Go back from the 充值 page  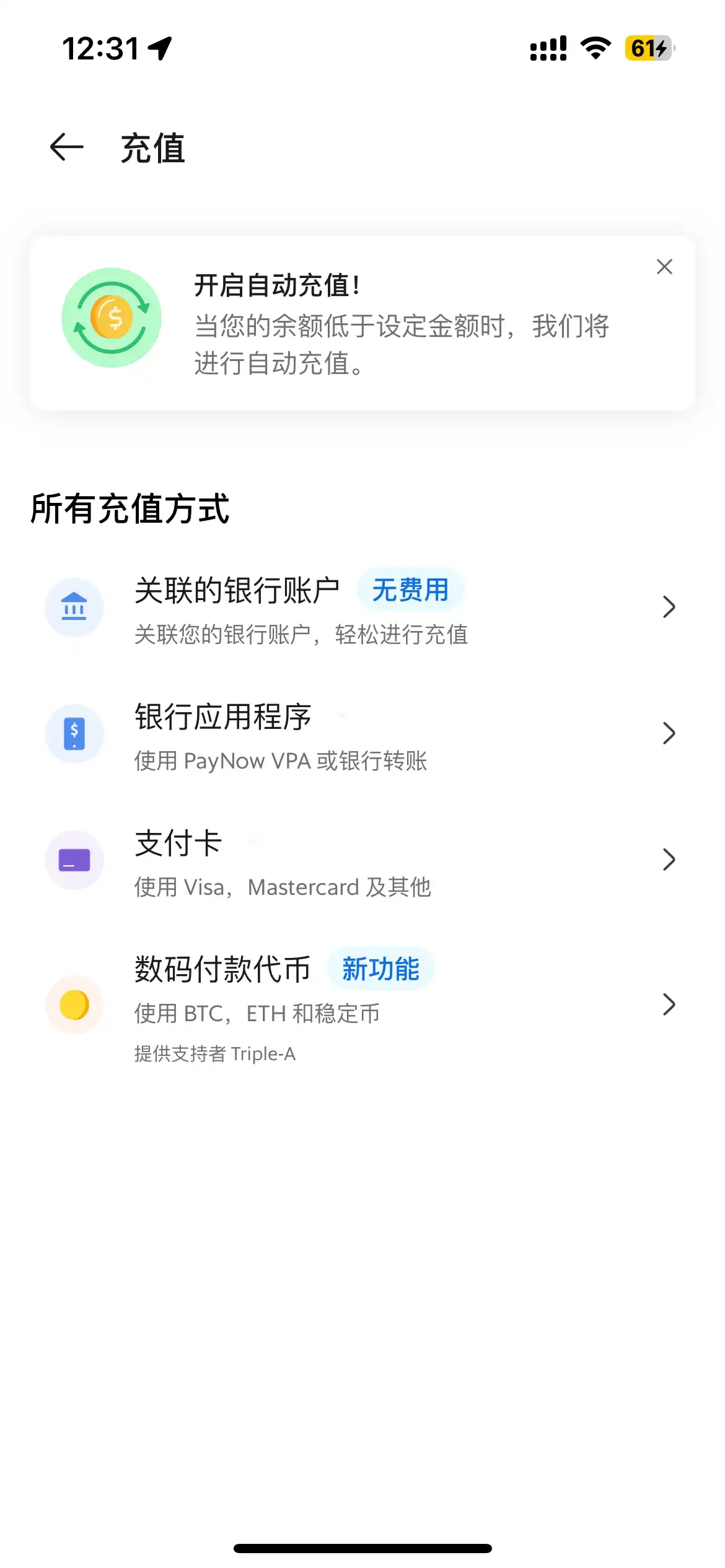click(66, 147)
